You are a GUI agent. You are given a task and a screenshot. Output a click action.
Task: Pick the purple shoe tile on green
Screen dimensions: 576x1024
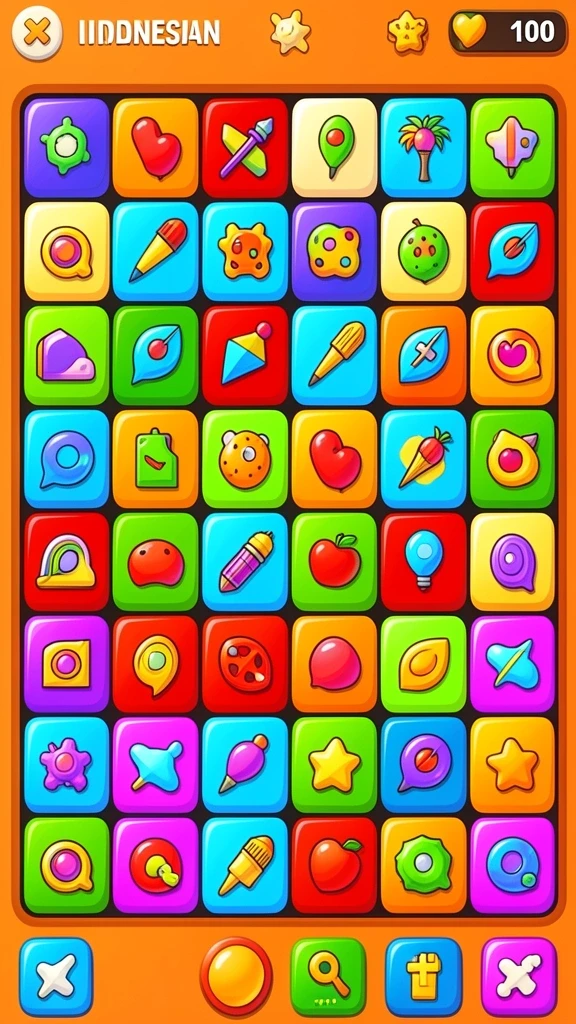[67, 355]
